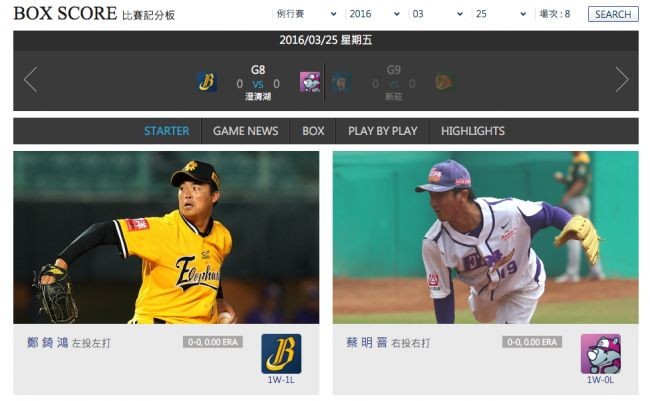Open the 25 day dropdown
The width and height of the screenshot is (650, 401).
tap(500, 14)
